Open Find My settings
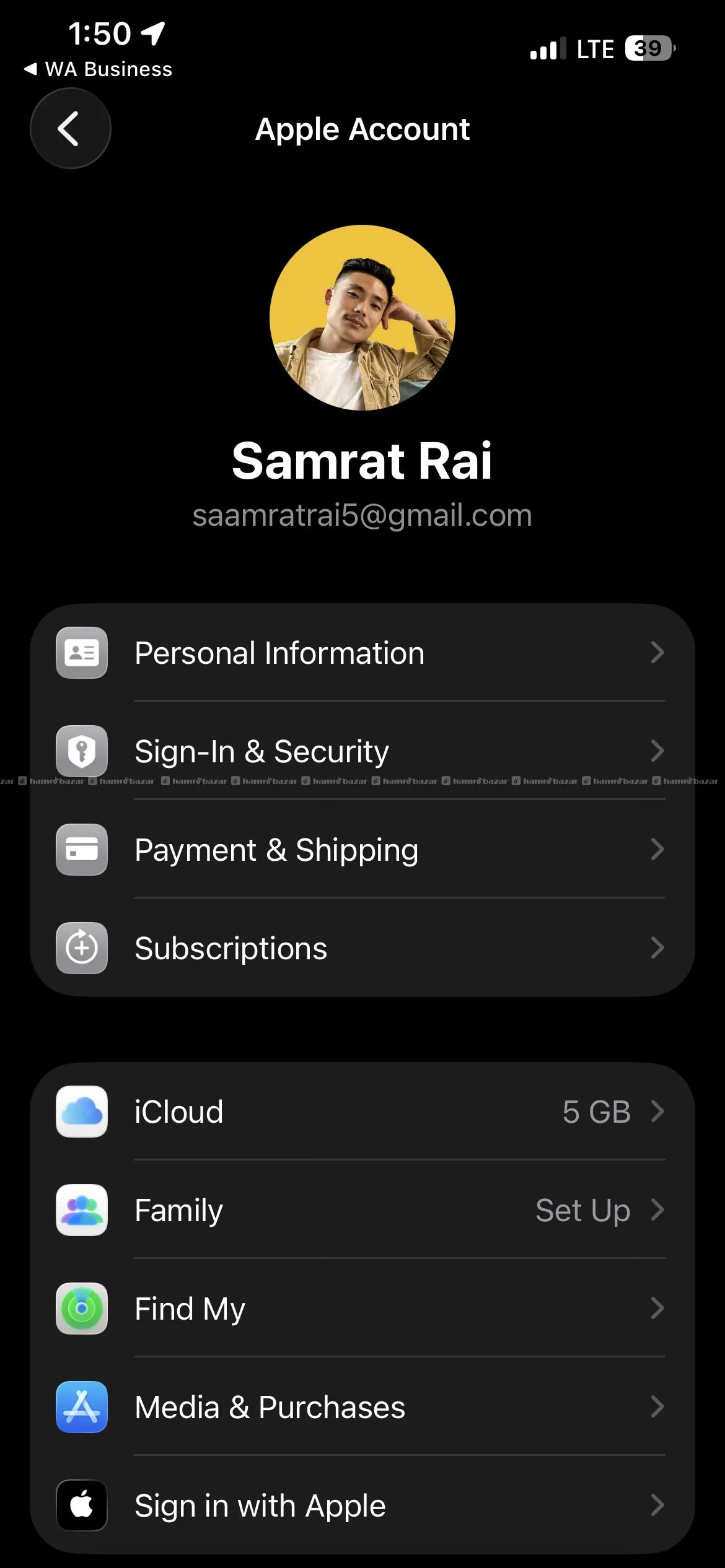Screen dimensions: 725x1568 pos(362,1309)
